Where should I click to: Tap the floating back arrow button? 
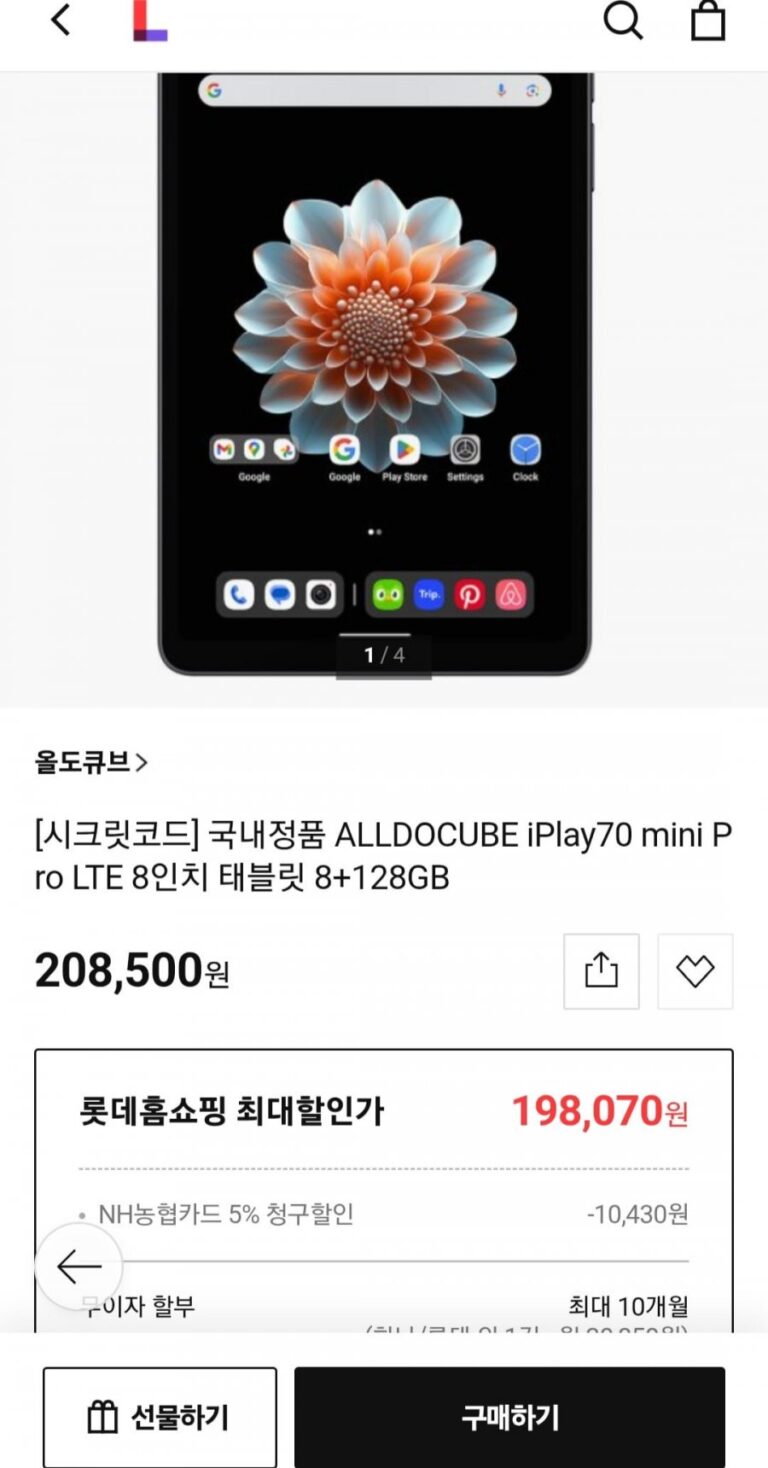79,1267
